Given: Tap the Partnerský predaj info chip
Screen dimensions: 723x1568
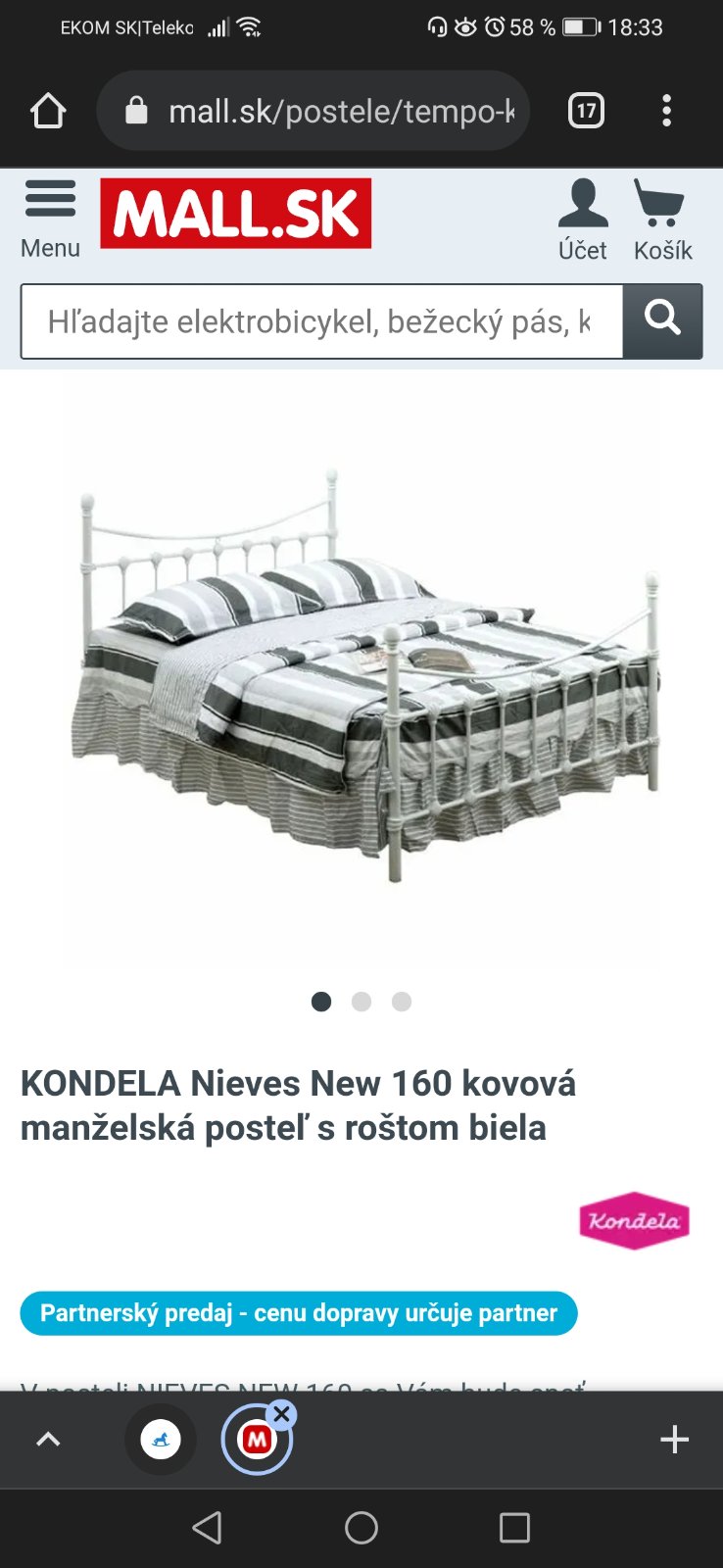Looking at the screenshot, I should click(x=299, y=1313).
